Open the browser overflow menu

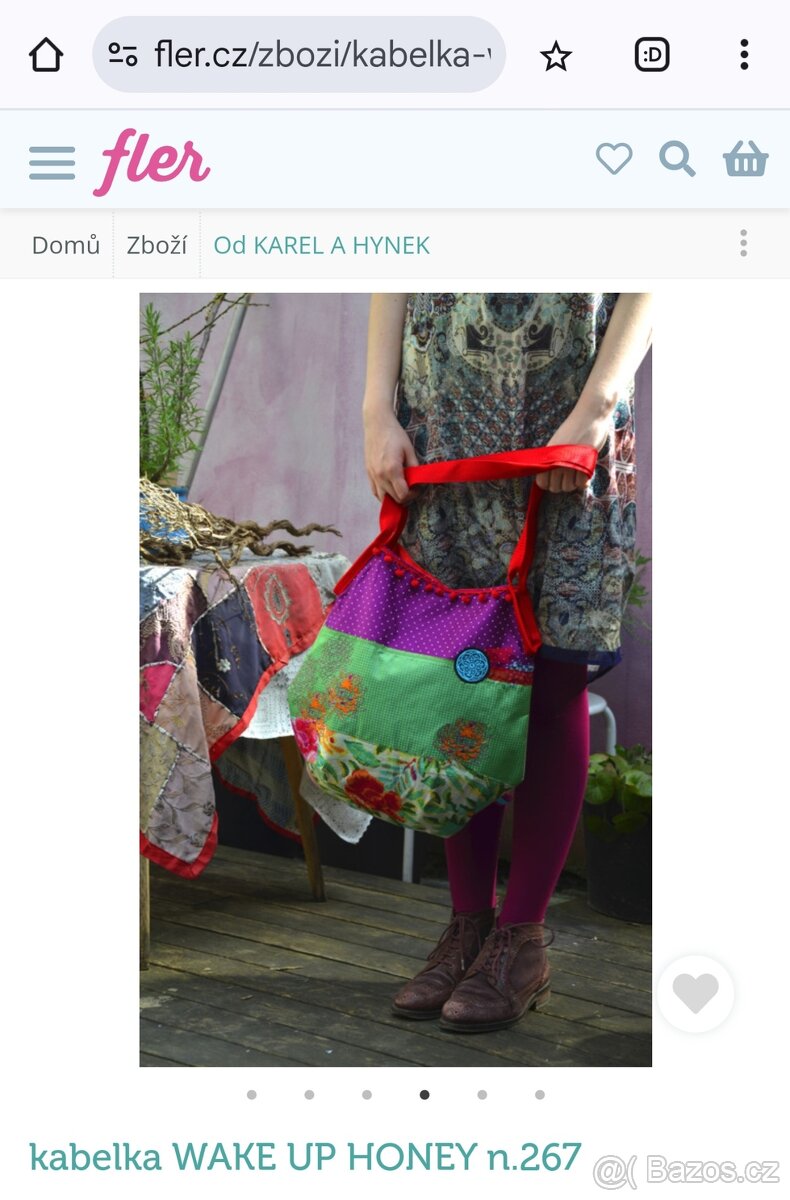click(x=744, y=55)
